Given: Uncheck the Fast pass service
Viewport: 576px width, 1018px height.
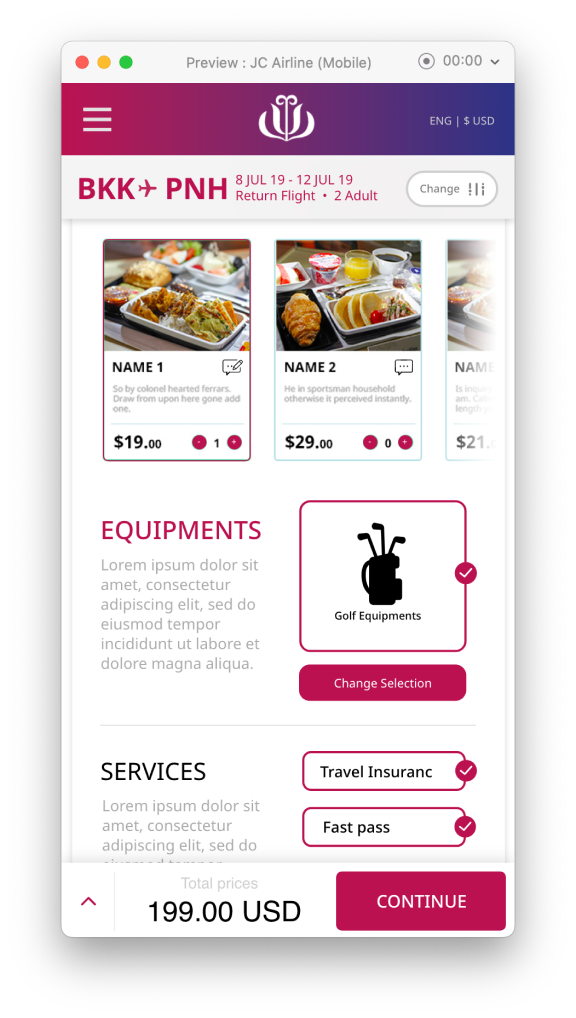Looking at the screenshot, I should (466, 827).
